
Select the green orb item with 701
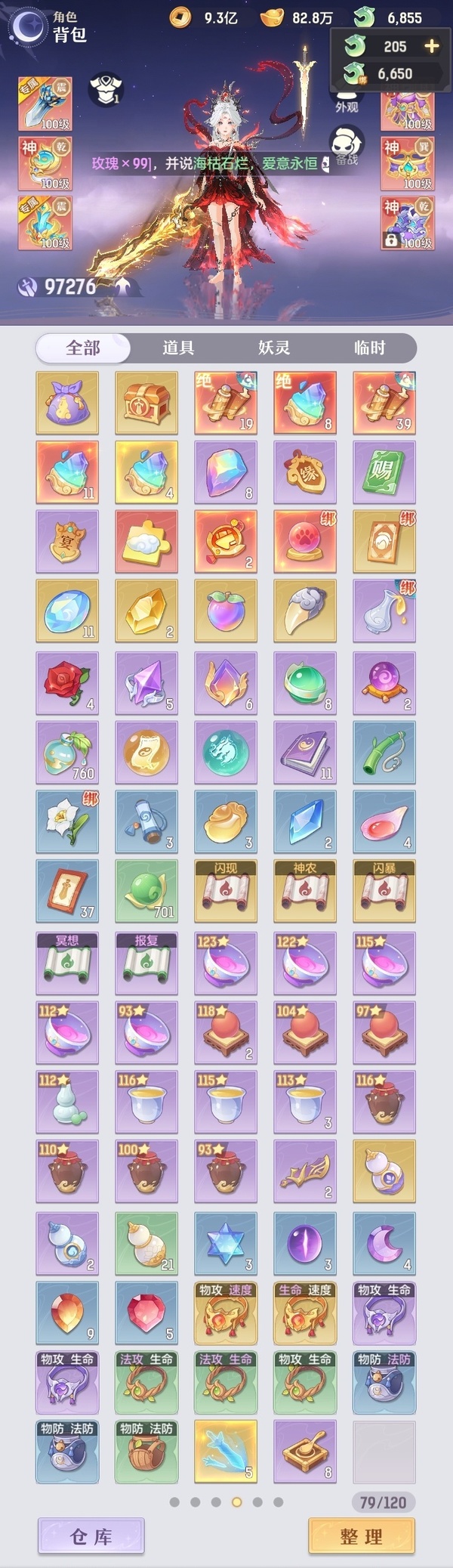point(146,891)
